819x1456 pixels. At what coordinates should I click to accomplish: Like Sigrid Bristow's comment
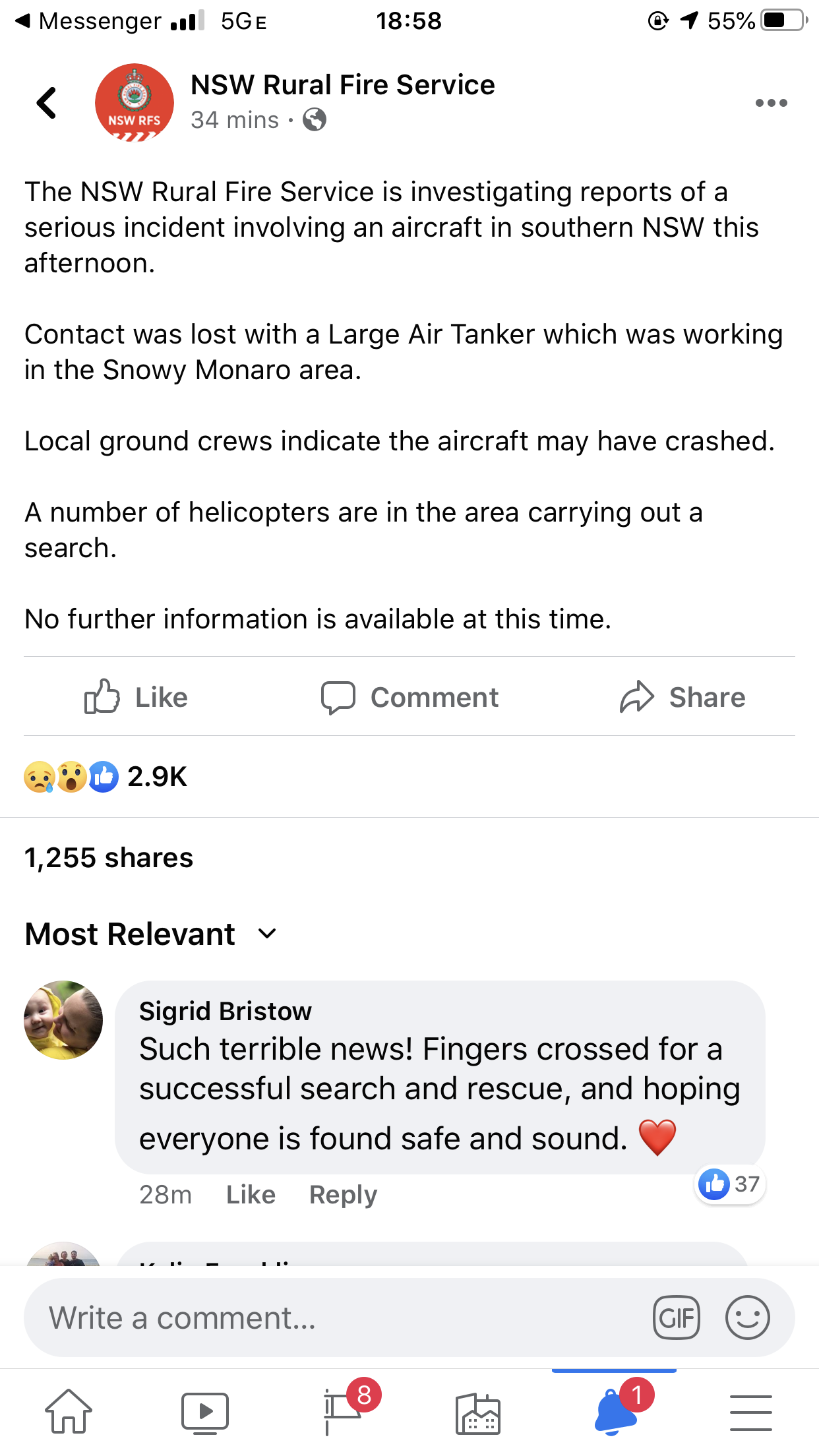click(x=251, y=1195)
